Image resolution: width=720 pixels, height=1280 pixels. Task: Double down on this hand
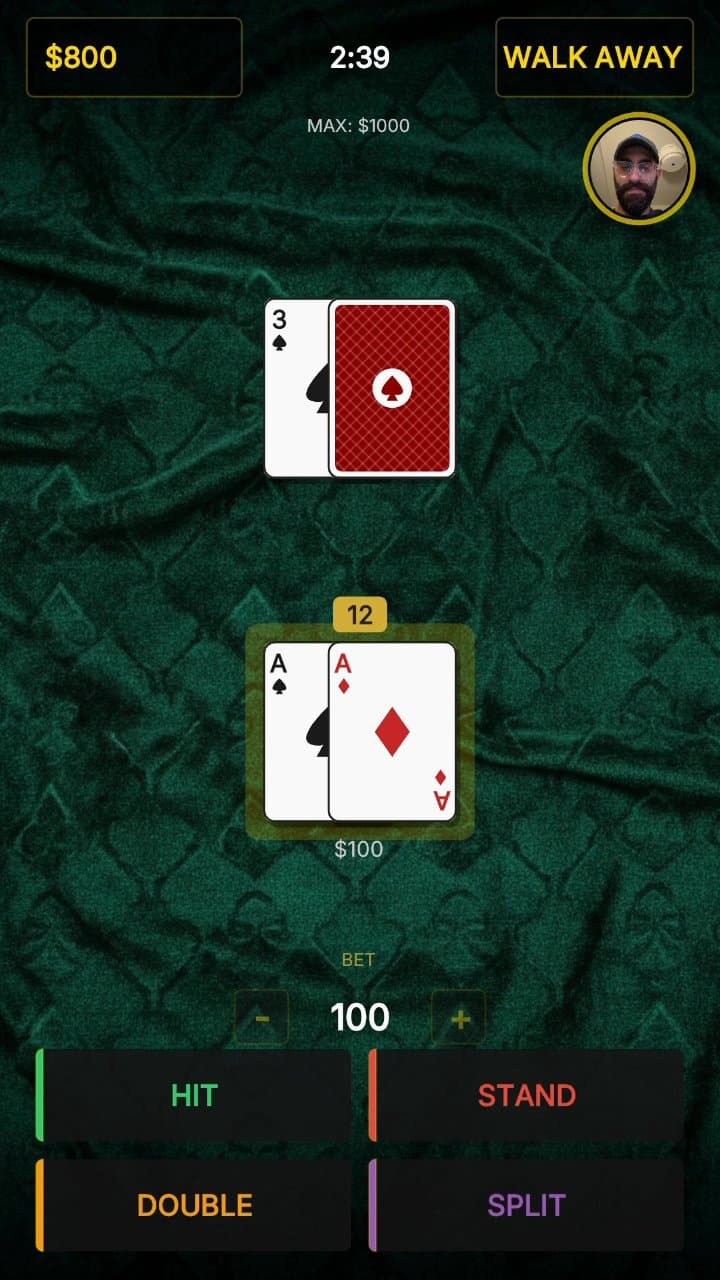pos(193,1205)
